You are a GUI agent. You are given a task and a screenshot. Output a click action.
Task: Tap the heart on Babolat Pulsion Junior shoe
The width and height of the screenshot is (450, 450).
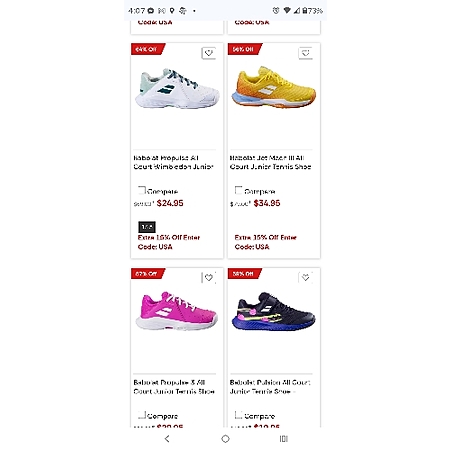[x=305, y=277]
